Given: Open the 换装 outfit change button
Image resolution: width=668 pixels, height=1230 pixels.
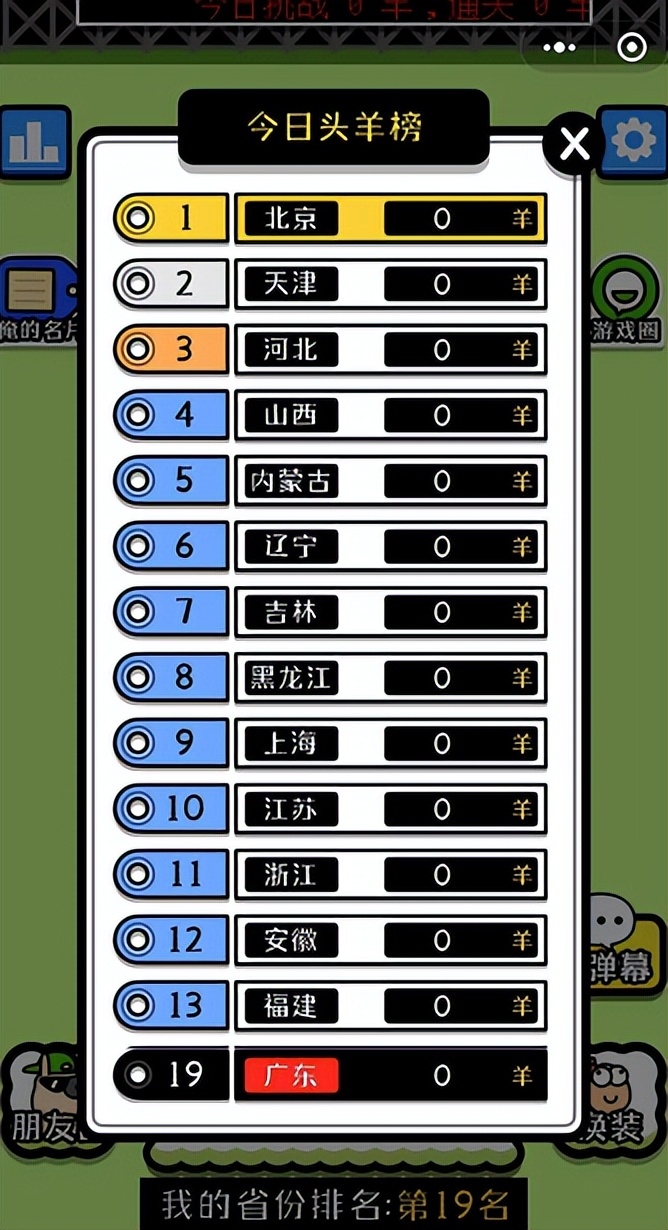Looking at the screenshot, I should click(x=620, y=1098).
